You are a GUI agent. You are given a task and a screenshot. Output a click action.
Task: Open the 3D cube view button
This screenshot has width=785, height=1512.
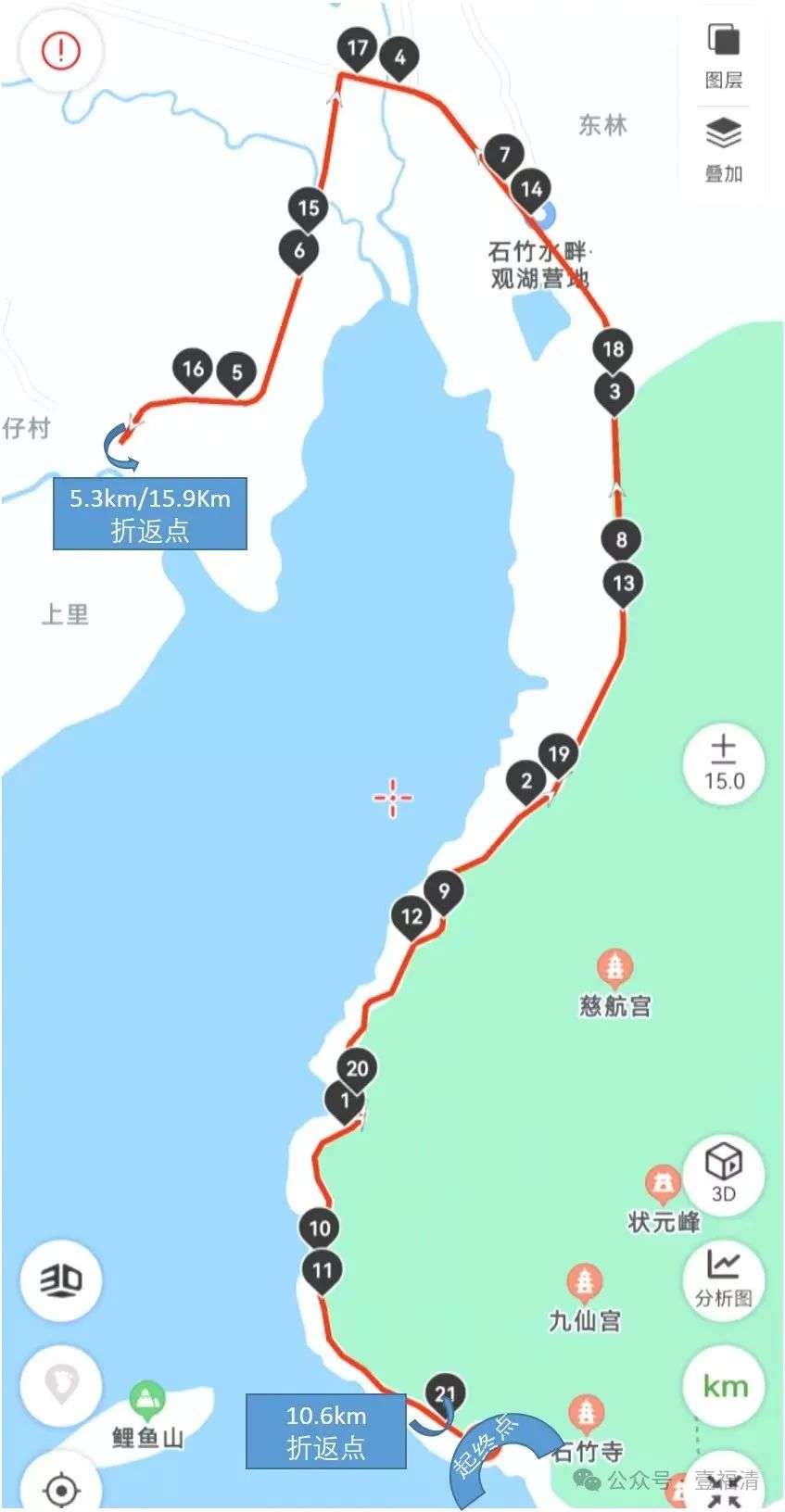(724, 1170)
